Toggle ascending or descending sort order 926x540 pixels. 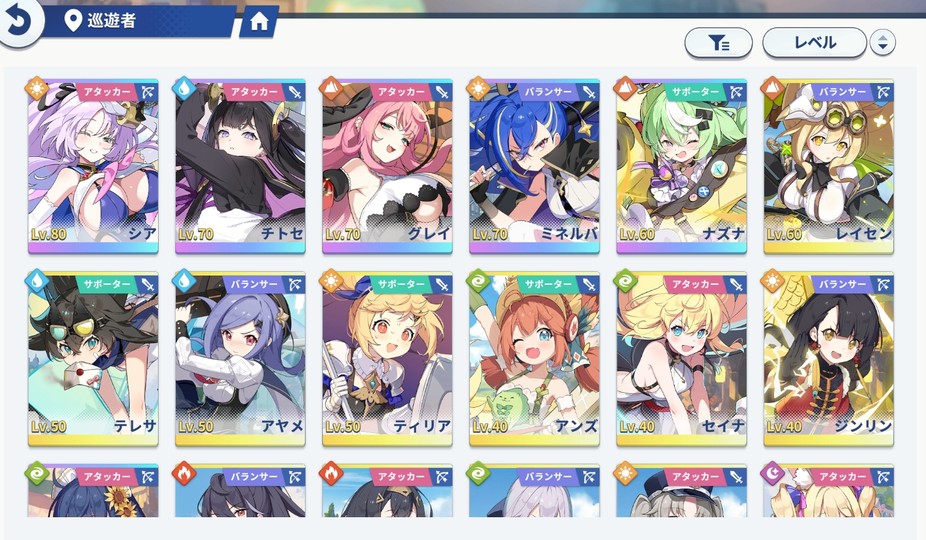coord(882,42)
